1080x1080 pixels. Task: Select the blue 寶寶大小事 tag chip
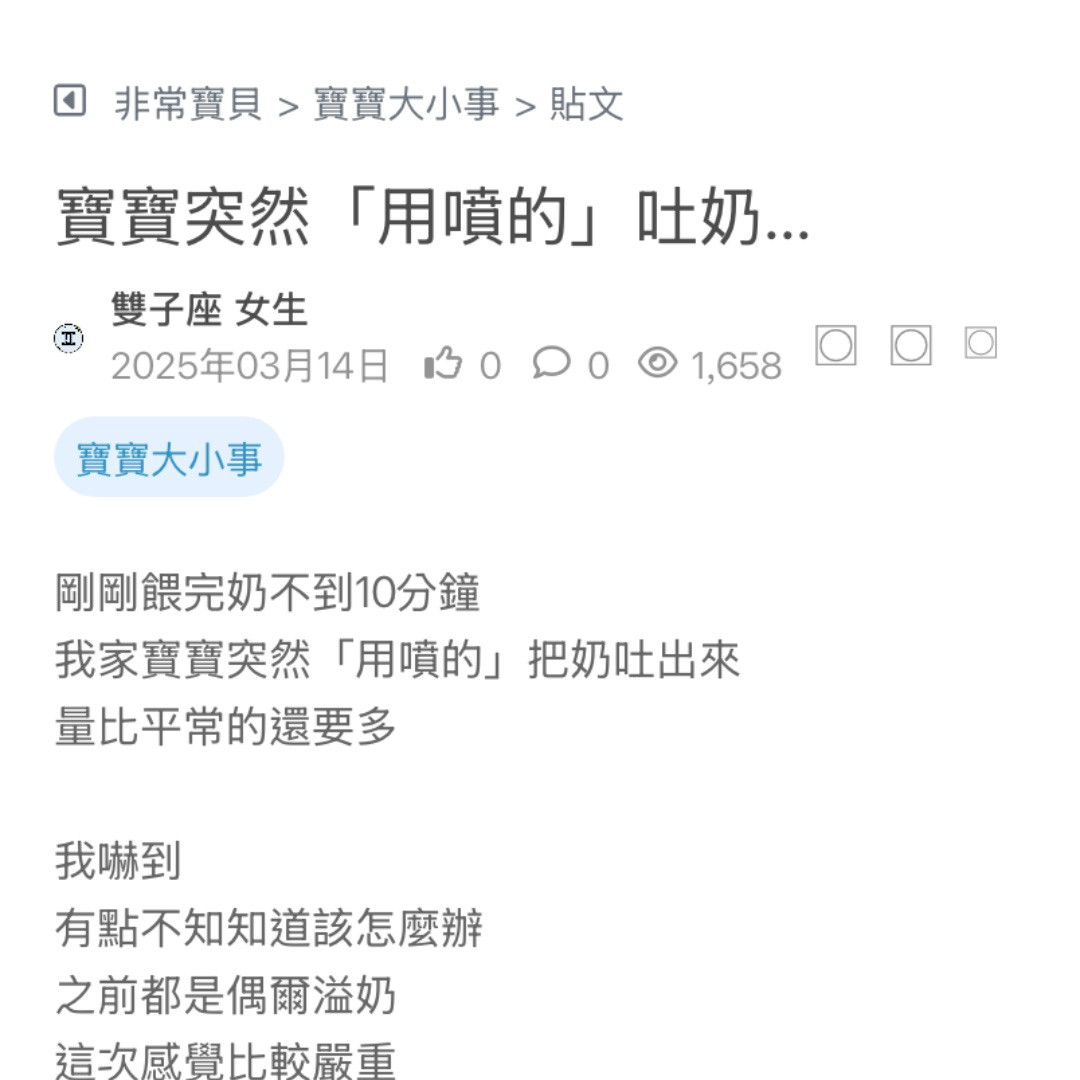[x=169, y=458]
